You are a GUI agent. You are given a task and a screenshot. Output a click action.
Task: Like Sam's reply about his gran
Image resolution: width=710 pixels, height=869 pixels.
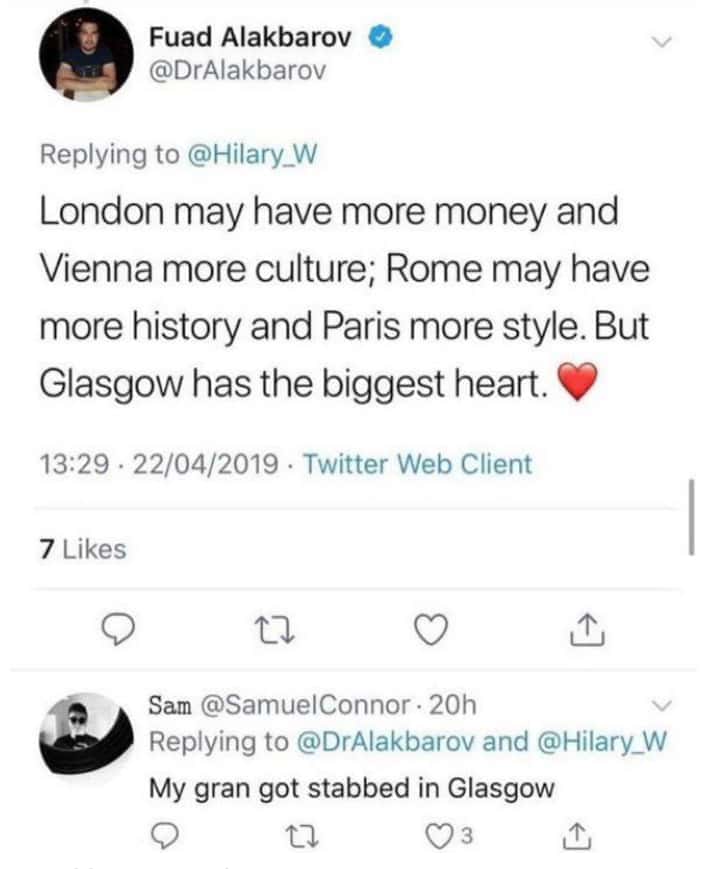tap(437, 834)
